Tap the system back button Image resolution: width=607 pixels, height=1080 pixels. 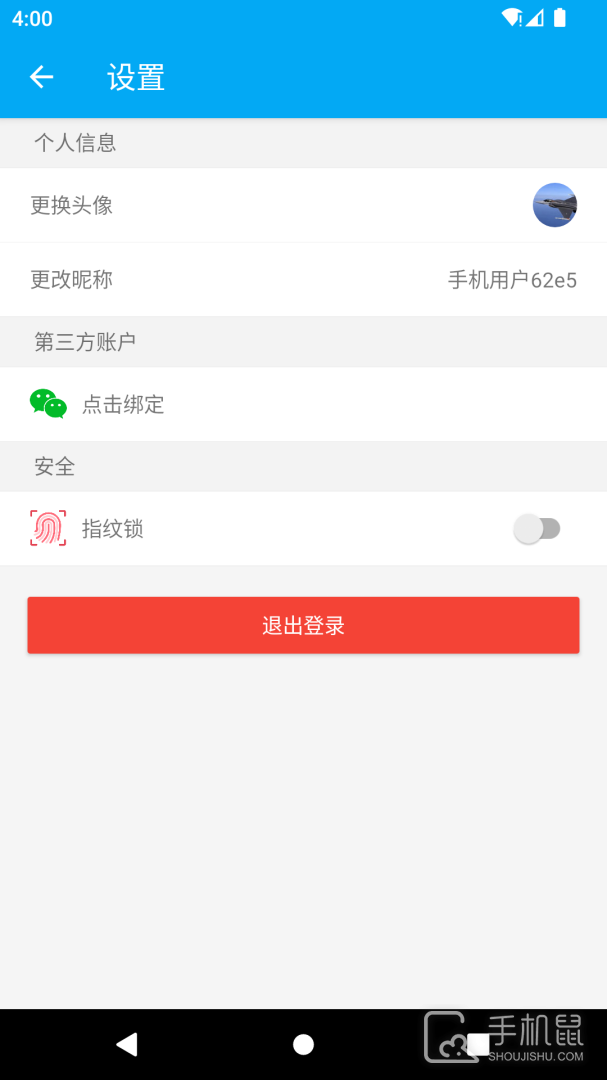126,1044
